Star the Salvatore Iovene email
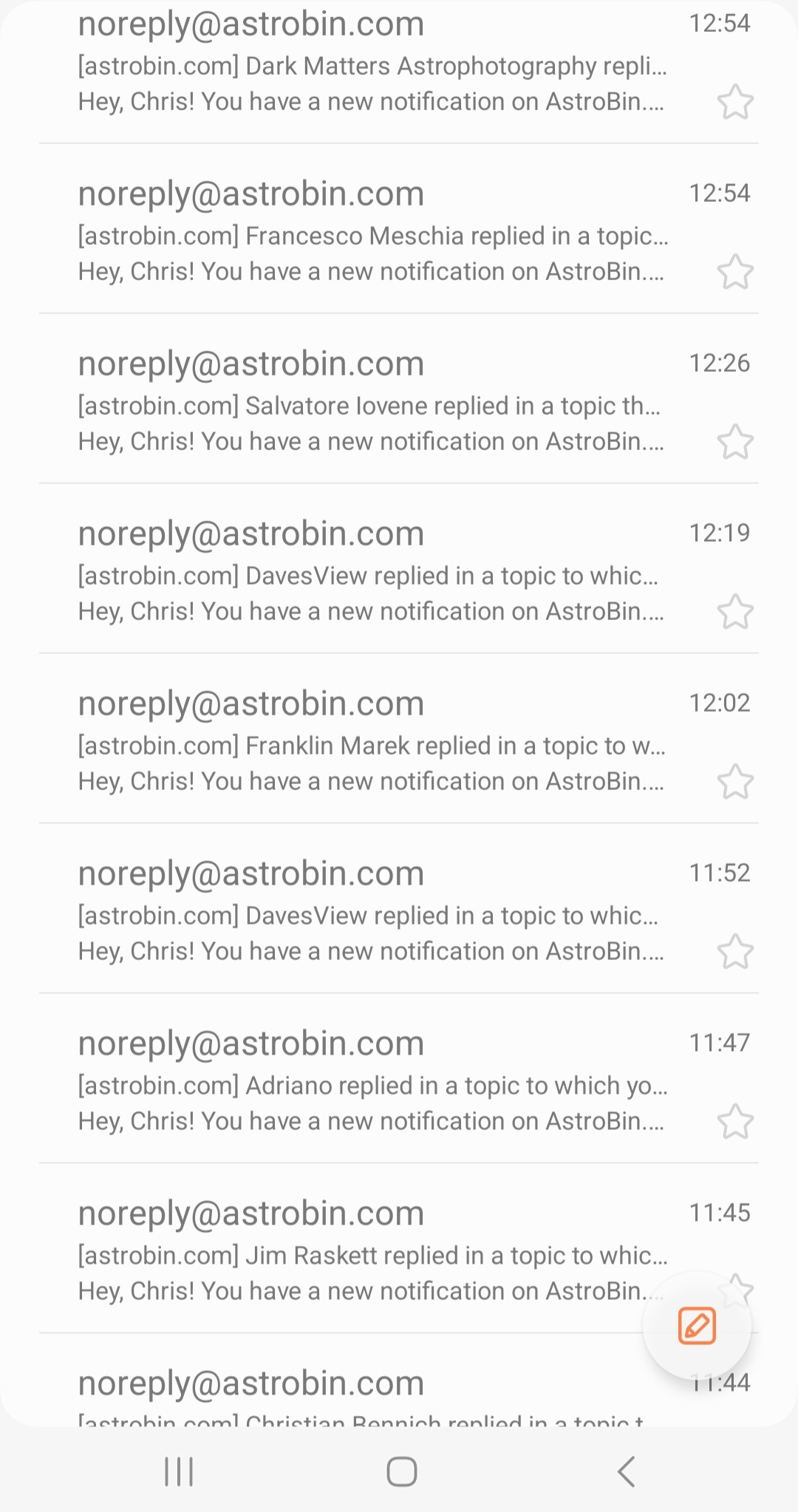 click(735, 442)
